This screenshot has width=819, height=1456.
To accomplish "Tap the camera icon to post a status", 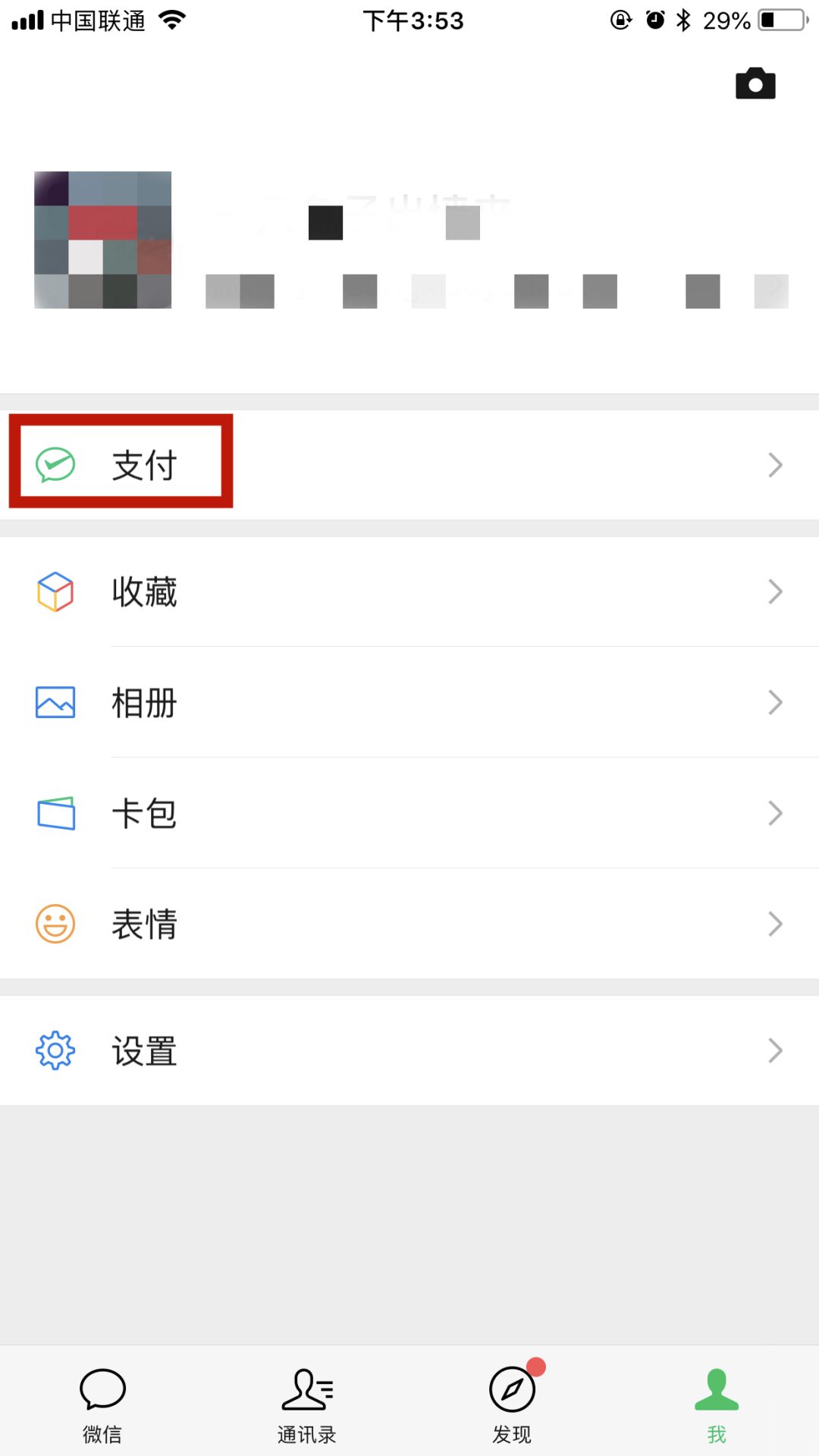I will click(755, 83).
